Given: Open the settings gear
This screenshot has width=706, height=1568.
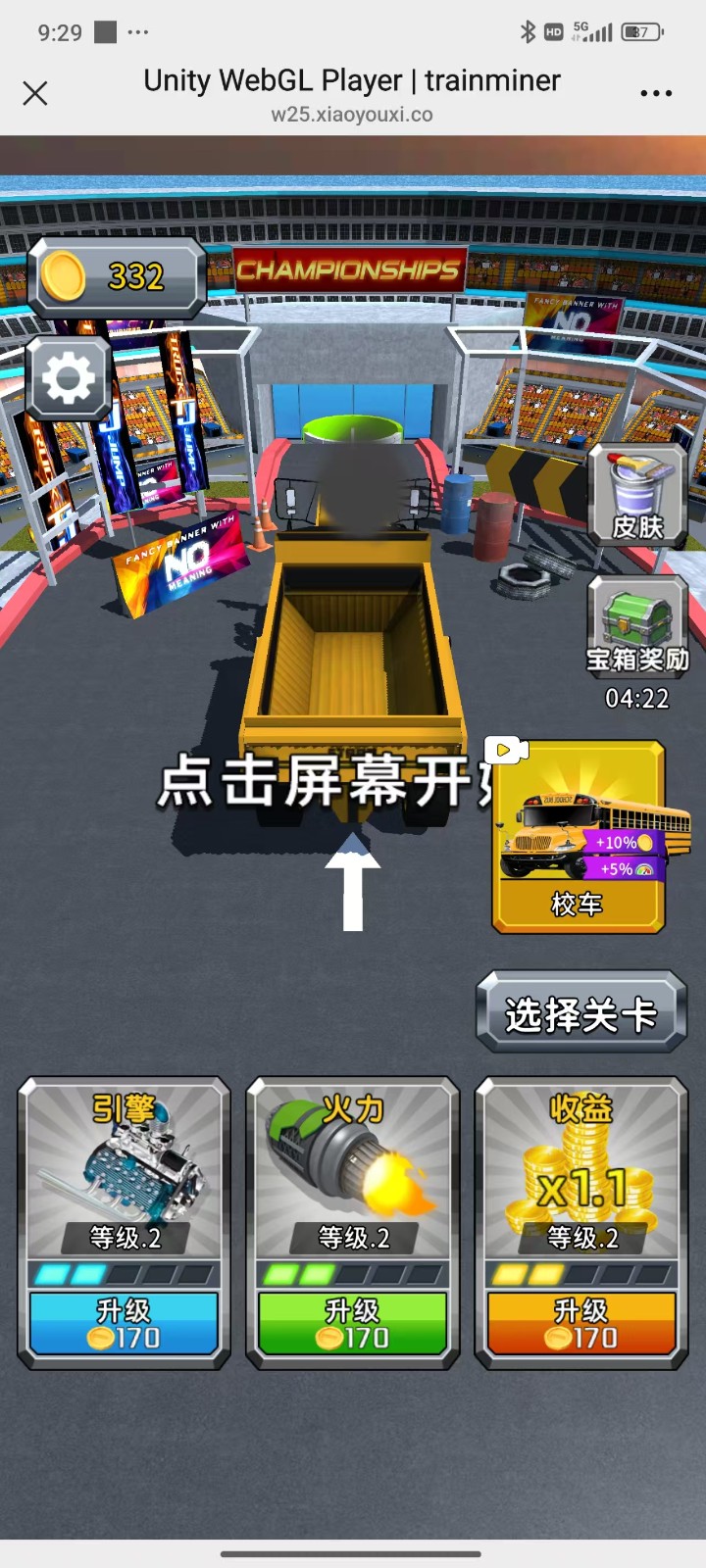Looking at the screenshot, I should click(68, 378).
